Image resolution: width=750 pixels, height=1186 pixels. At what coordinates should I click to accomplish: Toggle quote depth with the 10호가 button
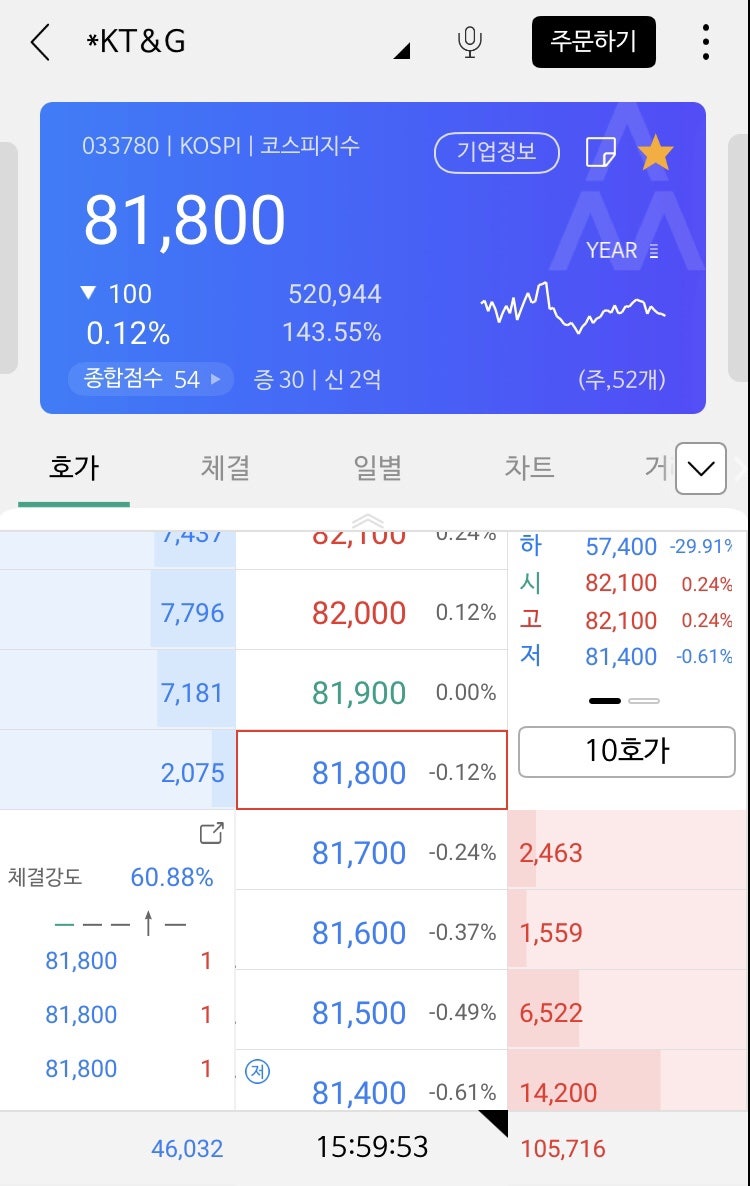coord(625,752)
